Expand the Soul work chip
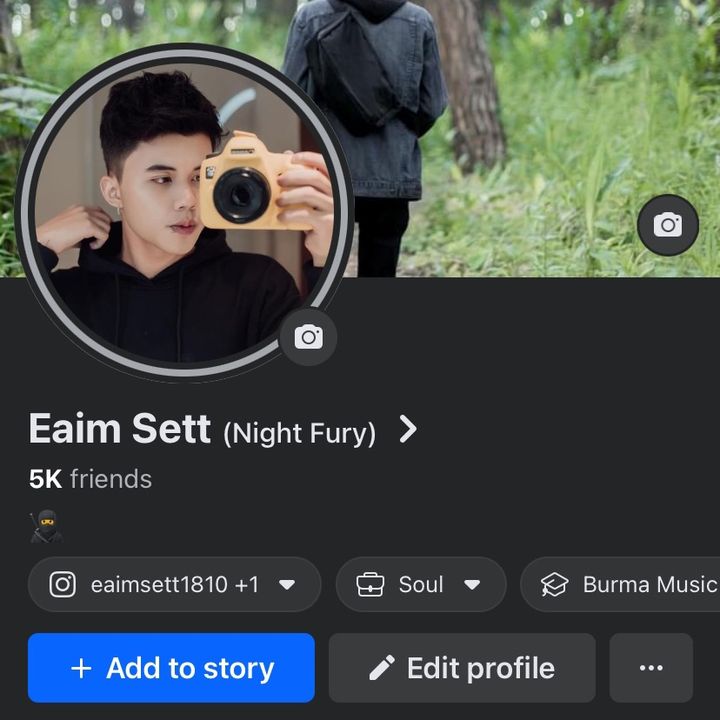This screenshot has height=720, width=720. pos(420,584)
